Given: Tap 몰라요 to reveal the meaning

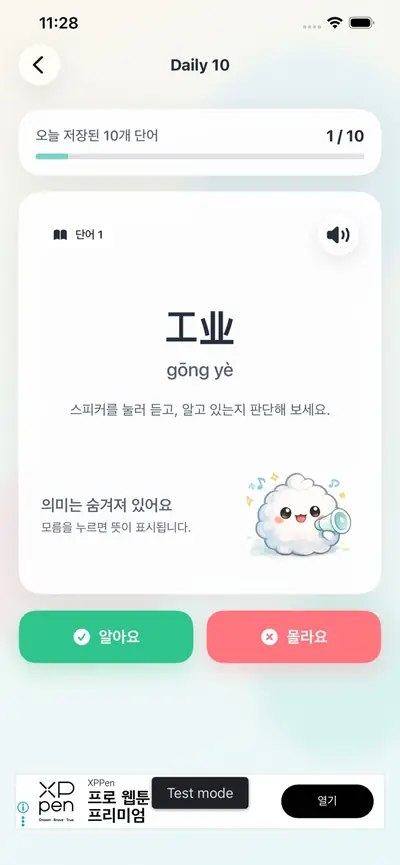Looking at the screenshot, I should 294,637.
